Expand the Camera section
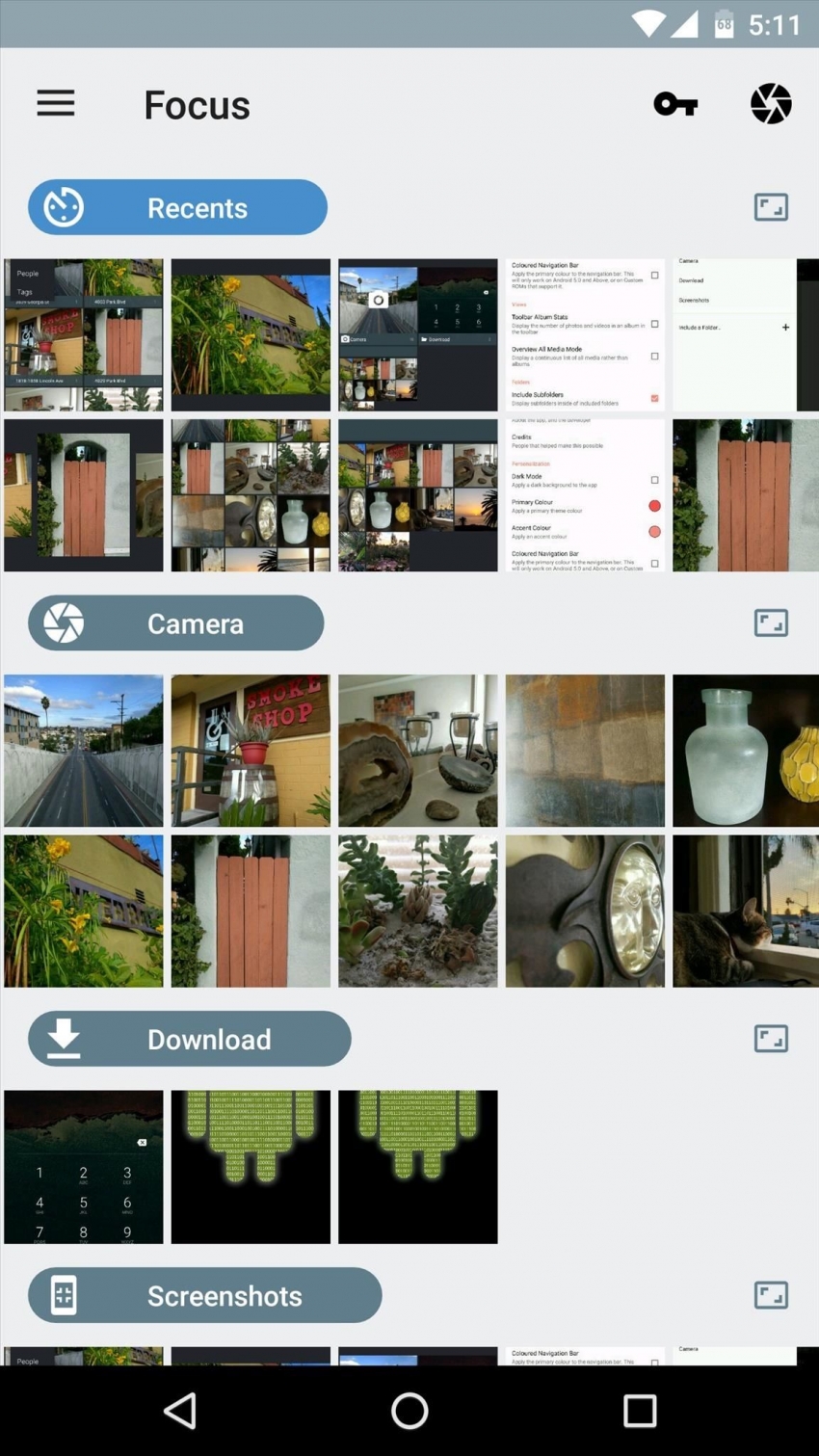The height and width of the screenshot is (1456, 819). [x=771, y=623]
